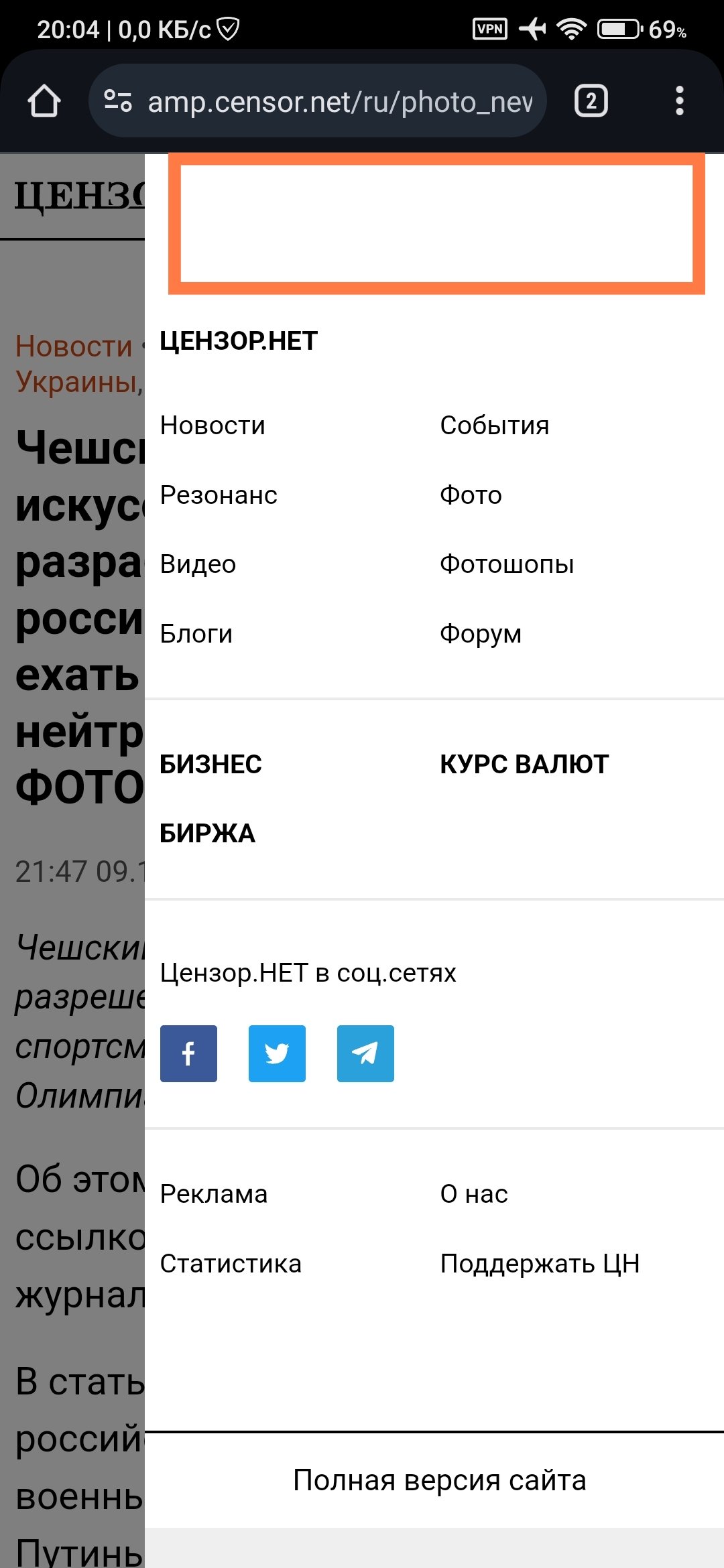Open Censor.NET Facebook page icon

[188, 1053]
